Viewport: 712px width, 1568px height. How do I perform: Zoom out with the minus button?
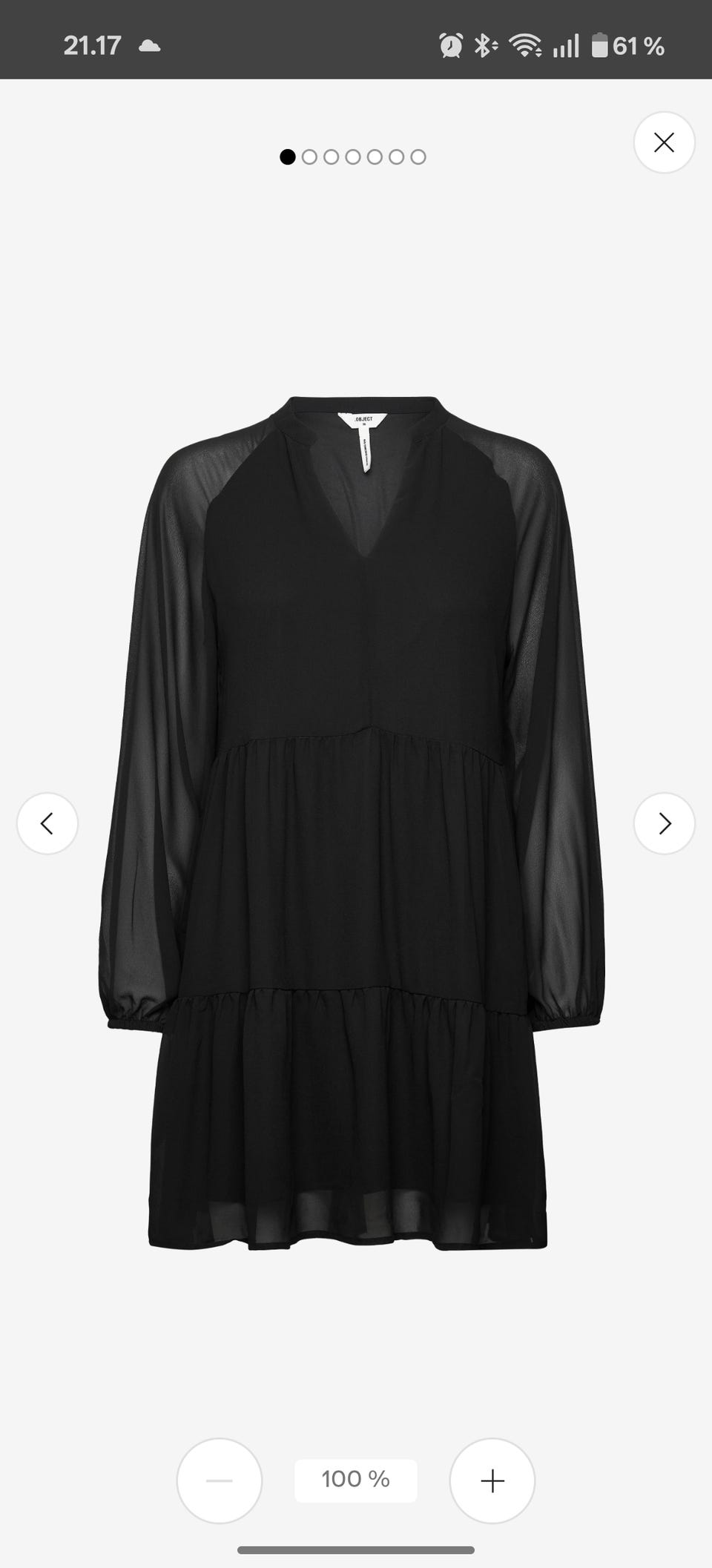coord(220,1480)
